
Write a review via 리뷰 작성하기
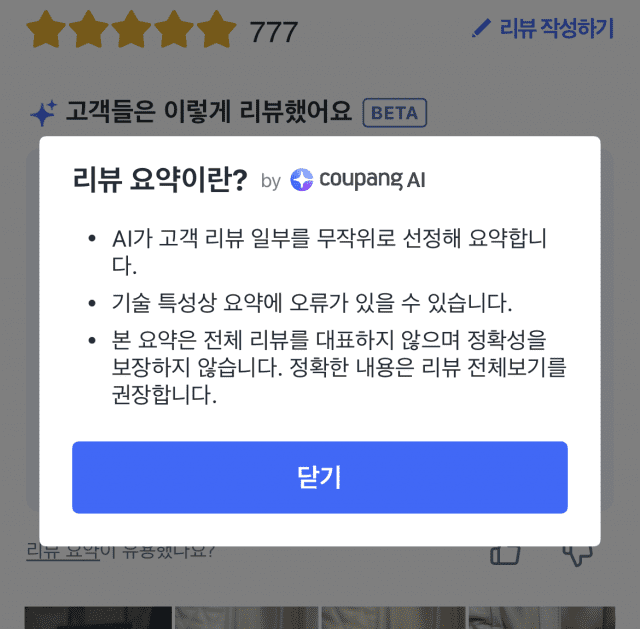[x=543, y=29]
